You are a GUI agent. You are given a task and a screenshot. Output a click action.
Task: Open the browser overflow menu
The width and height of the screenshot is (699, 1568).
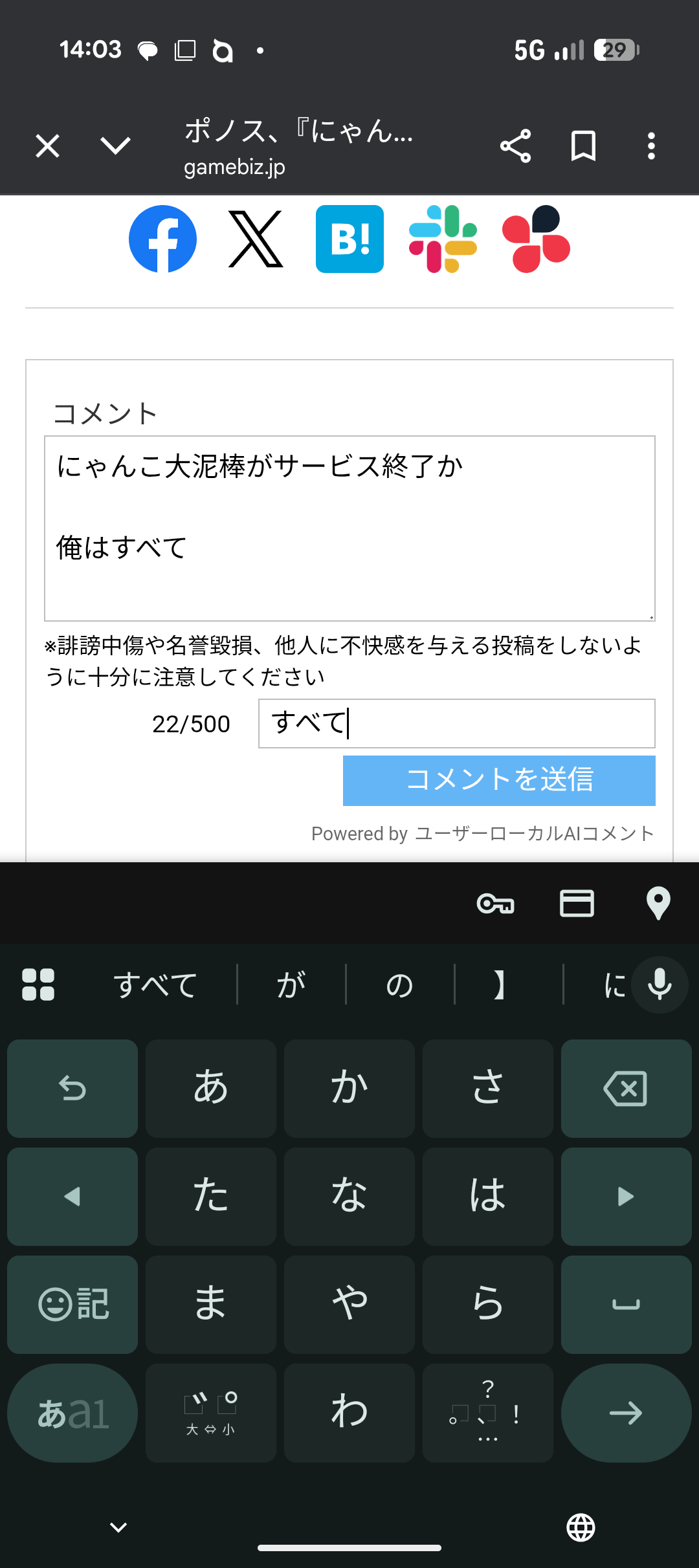coord(651,146)
